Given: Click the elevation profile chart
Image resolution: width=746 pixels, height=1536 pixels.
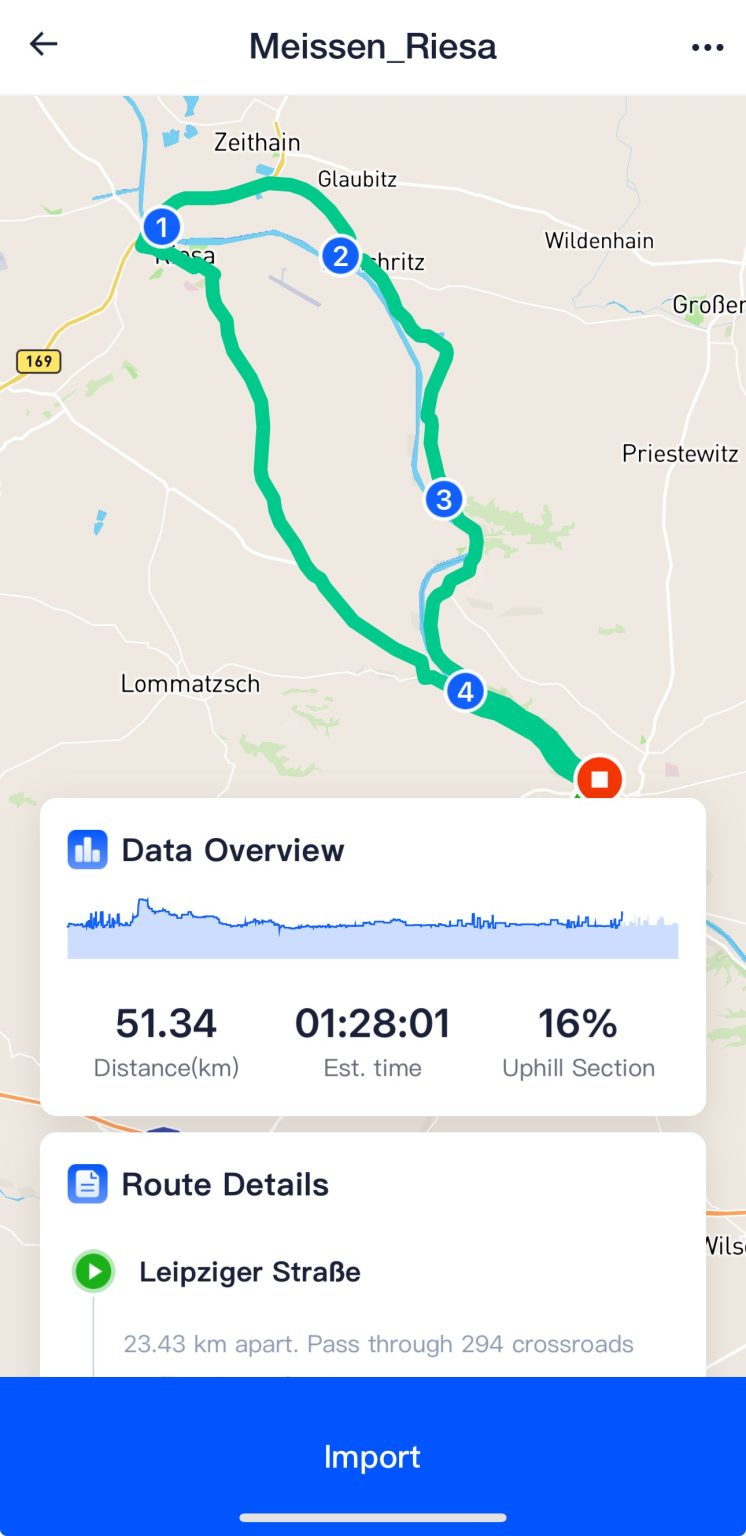Looking at the screenshot, I should 372,927.
